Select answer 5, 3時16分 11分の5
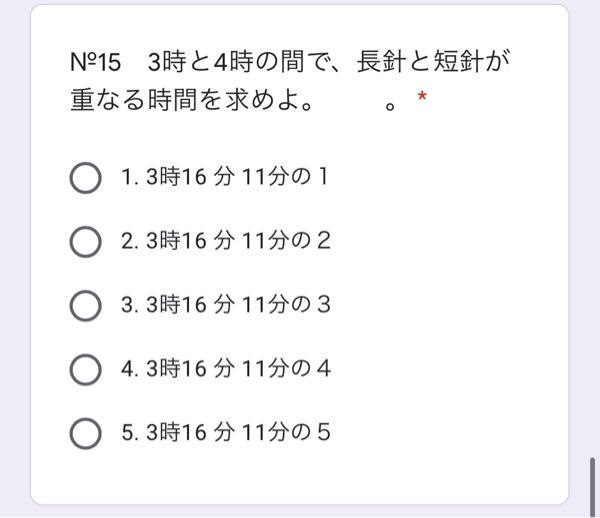The height and width of the screenshot is (518, 600). [87, 433]
